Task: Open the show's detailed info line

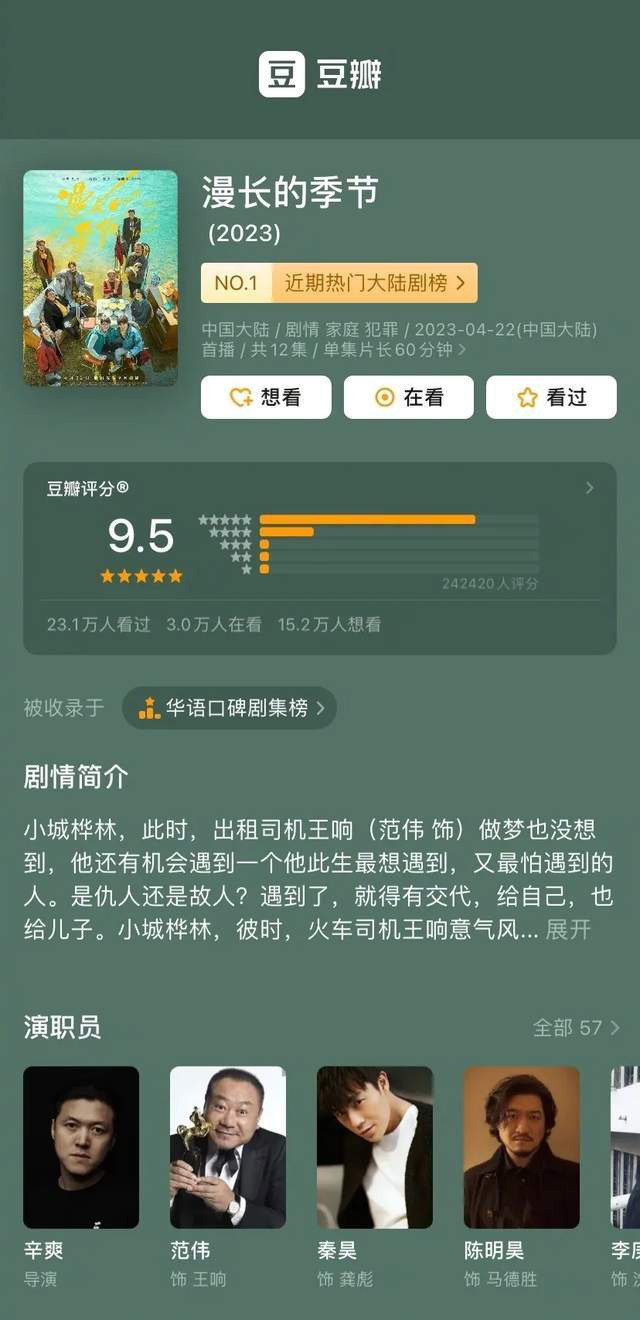Action: point(398,339)
